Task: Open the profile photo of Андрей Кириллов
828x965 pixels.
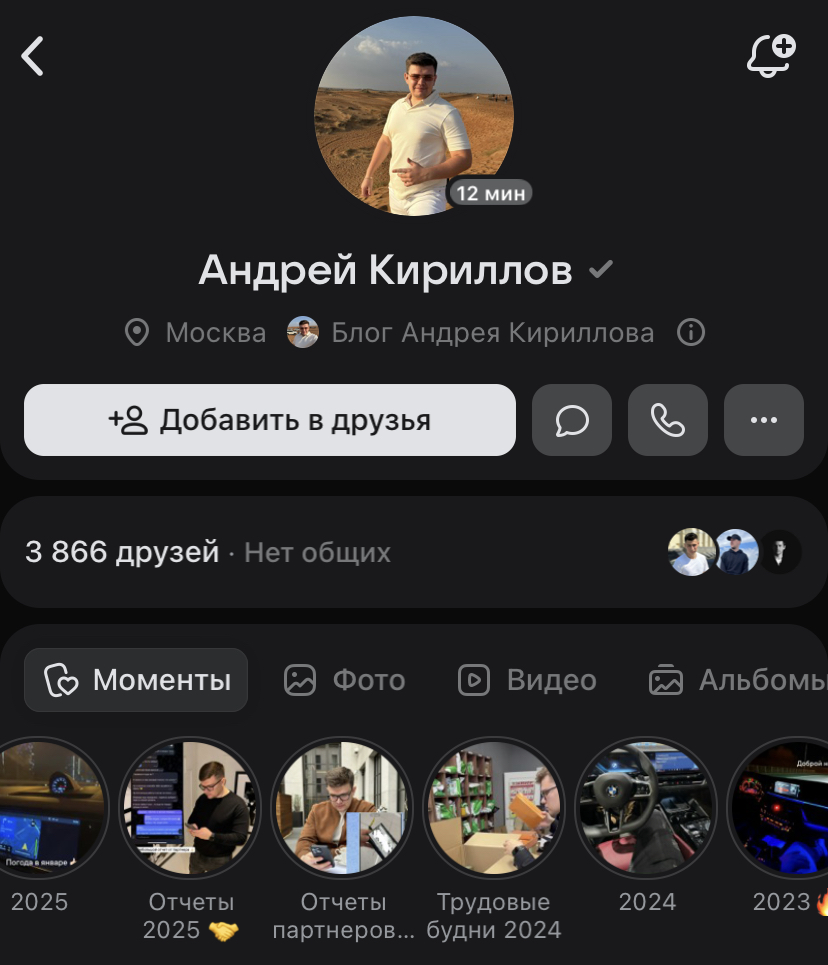Action: click(413, 115)
